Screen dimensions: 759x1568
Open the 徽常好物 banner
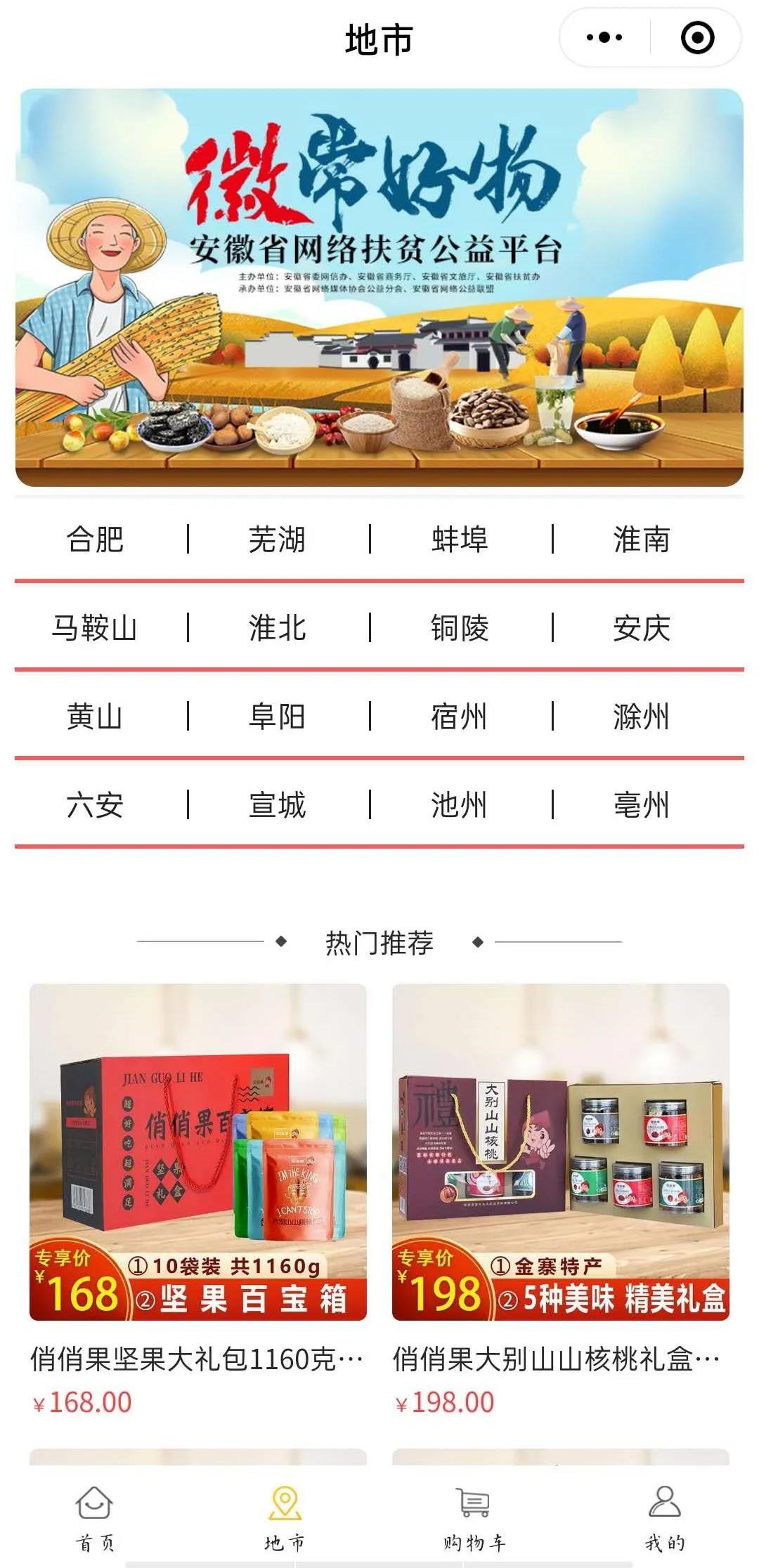pyautogui.click(x=379, y=288)
